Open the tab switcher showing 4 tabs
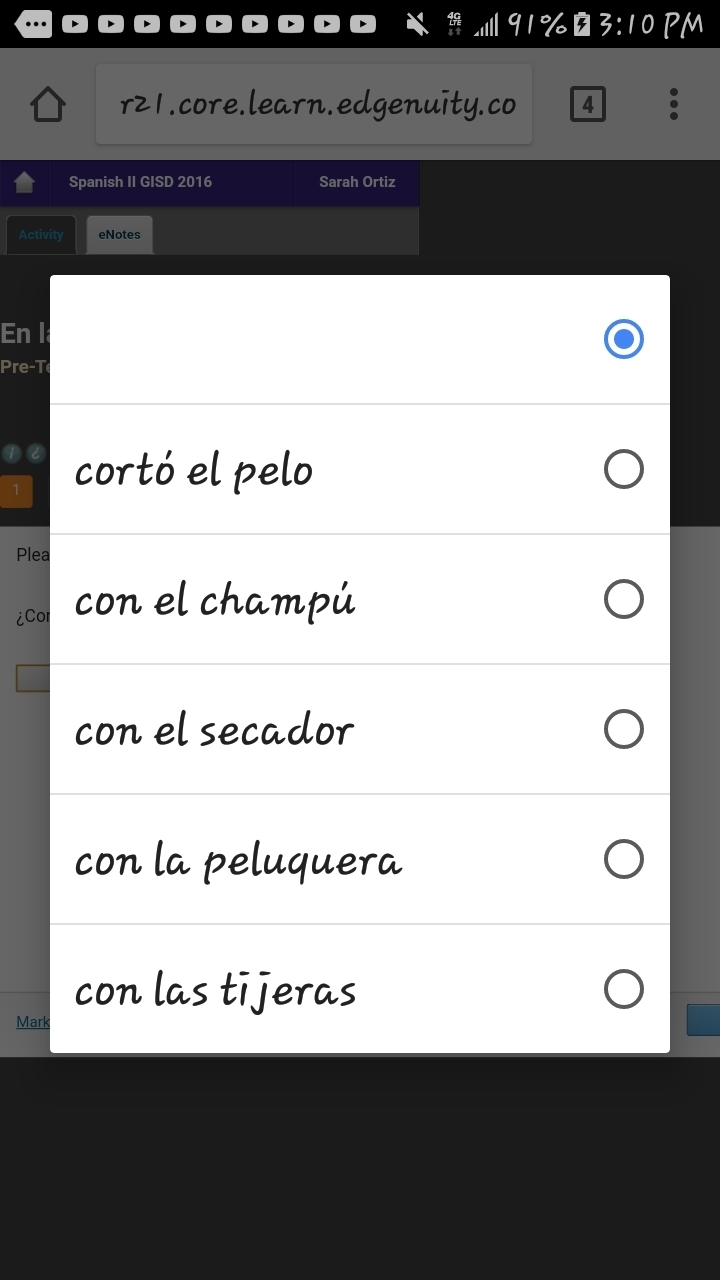 pos(587,104)
